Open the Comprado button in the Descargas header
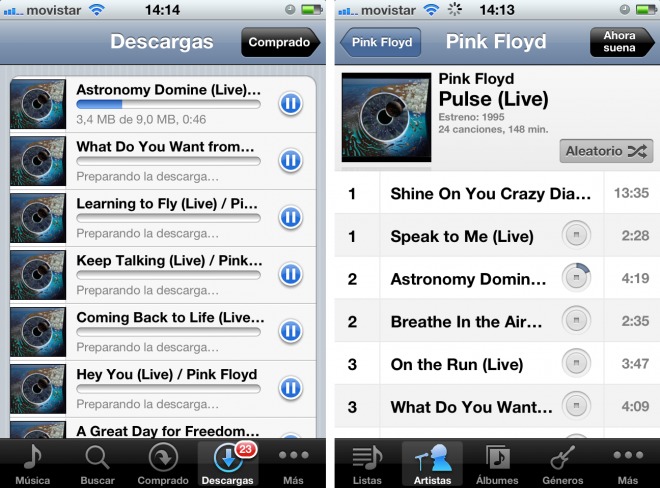The width and height of the screenshot is (660, 488). 278,43
